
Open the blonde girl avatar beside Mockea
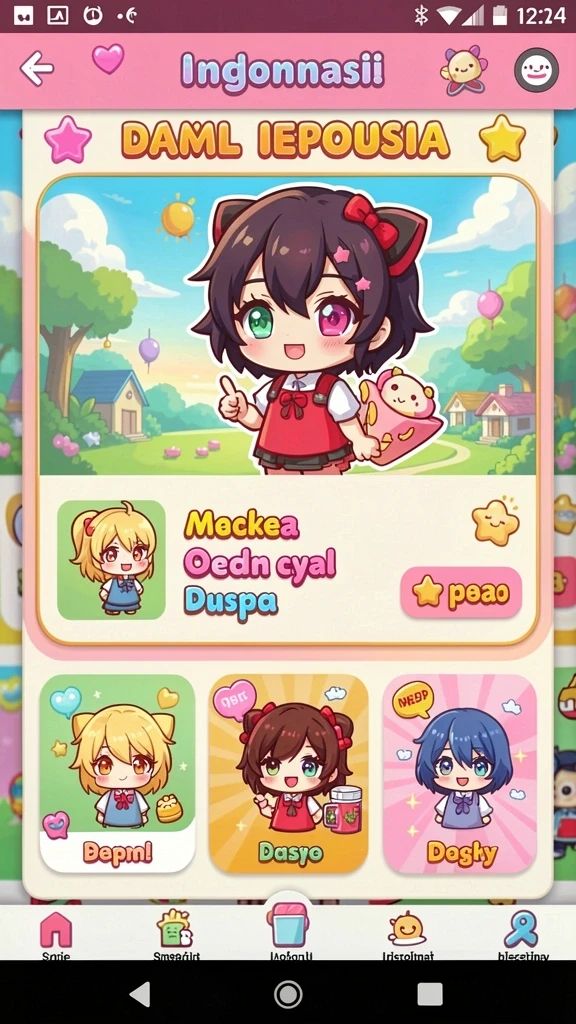tap(111, 560)
